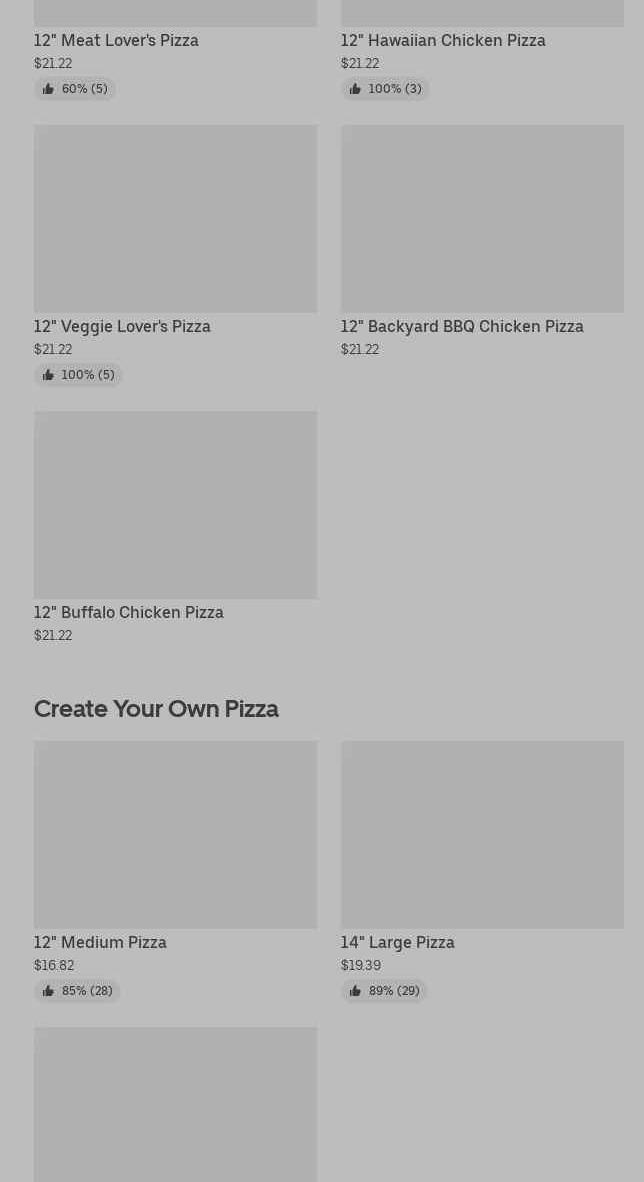
Task: Open 12" Backyard BBQ Chicken Pizza
Action: (462, 326)
